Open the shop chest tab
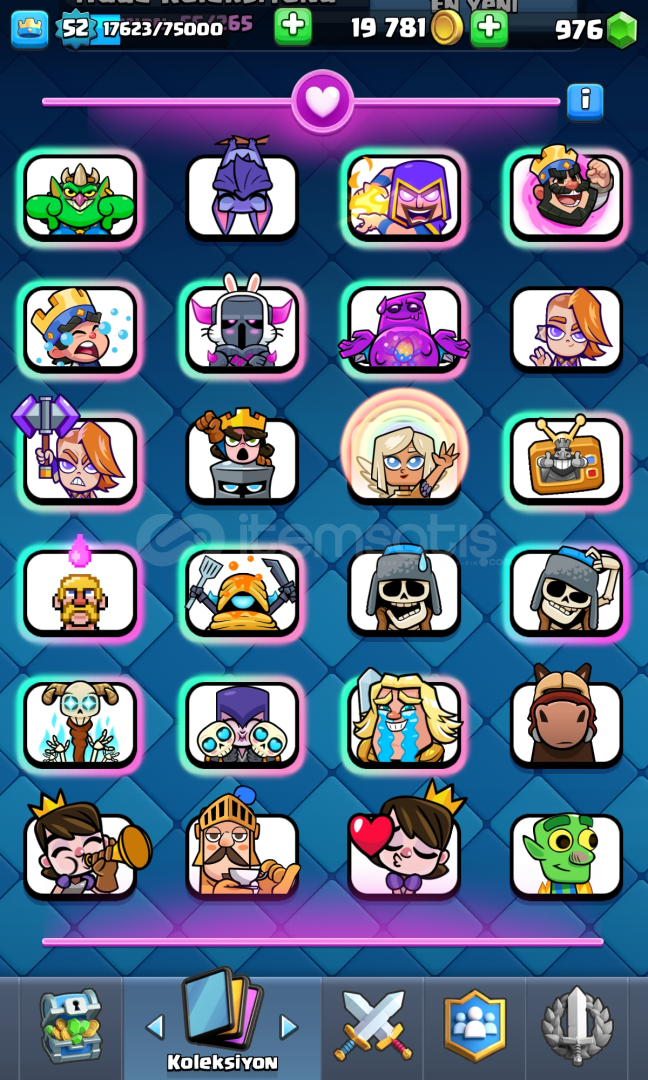This screenshot has width=648, height=1080. tap(70, 1026)
